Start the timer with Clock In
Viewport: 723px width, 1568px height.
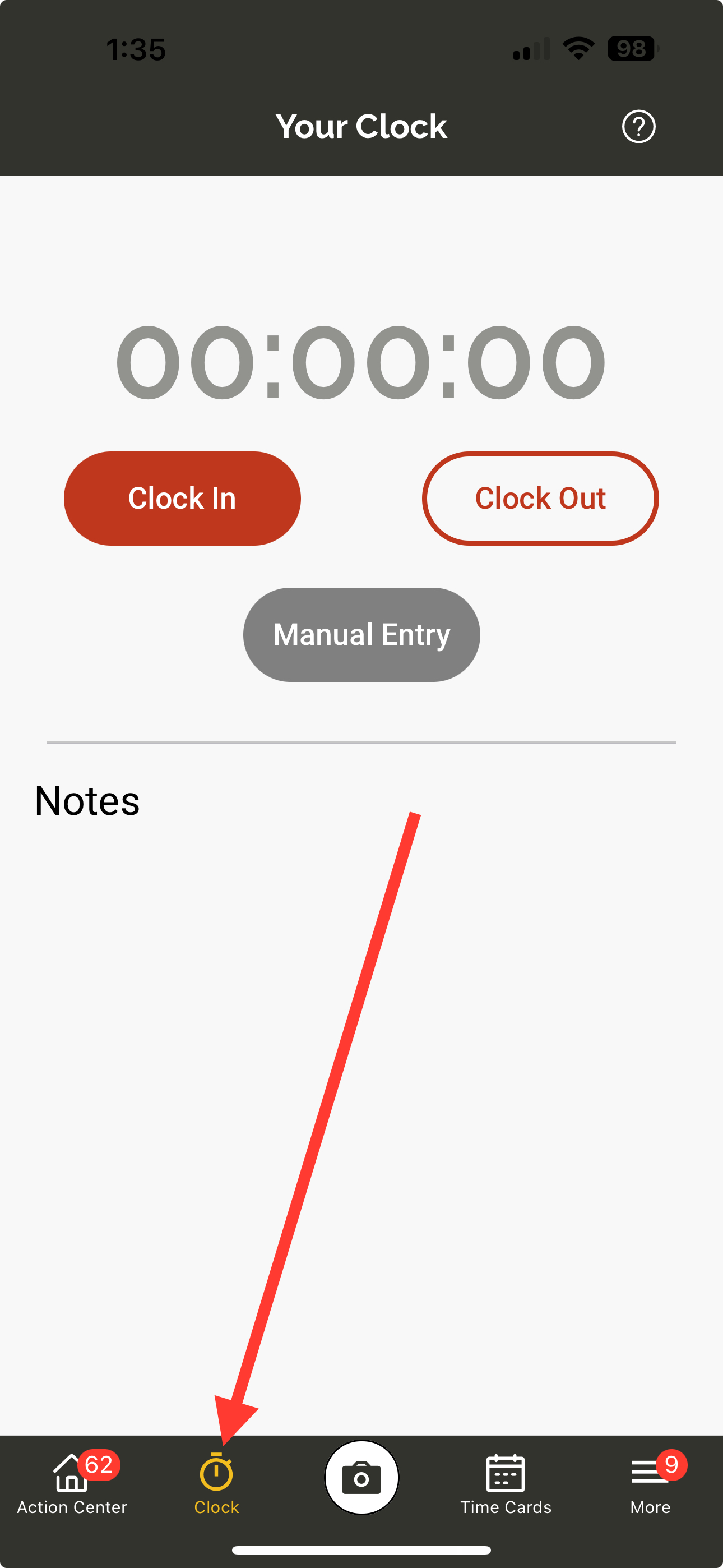point(182,498)
